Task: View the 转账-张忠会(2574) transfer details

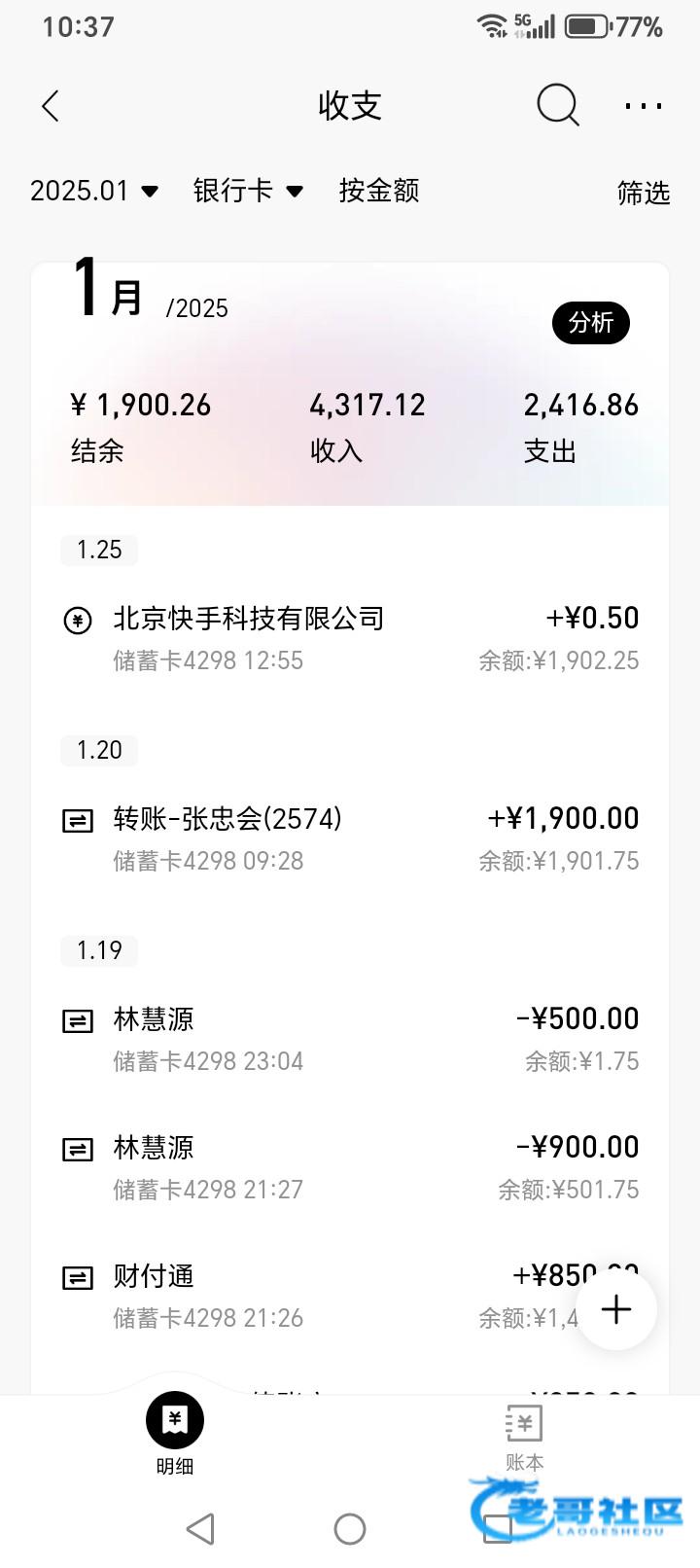Action: point(350,838)
